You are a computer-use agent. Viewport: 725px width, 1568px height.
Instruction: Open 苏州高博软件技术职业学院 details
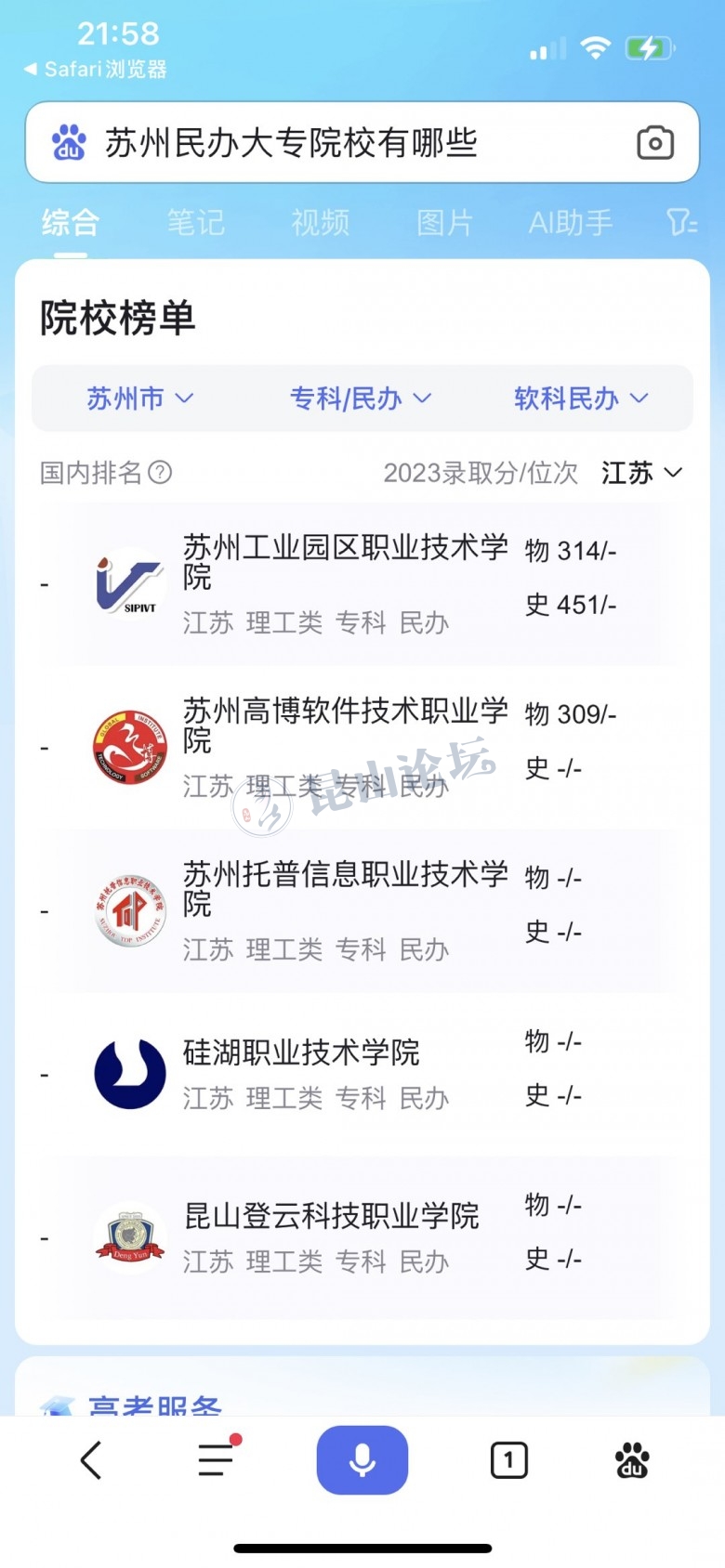click(345, 725)
